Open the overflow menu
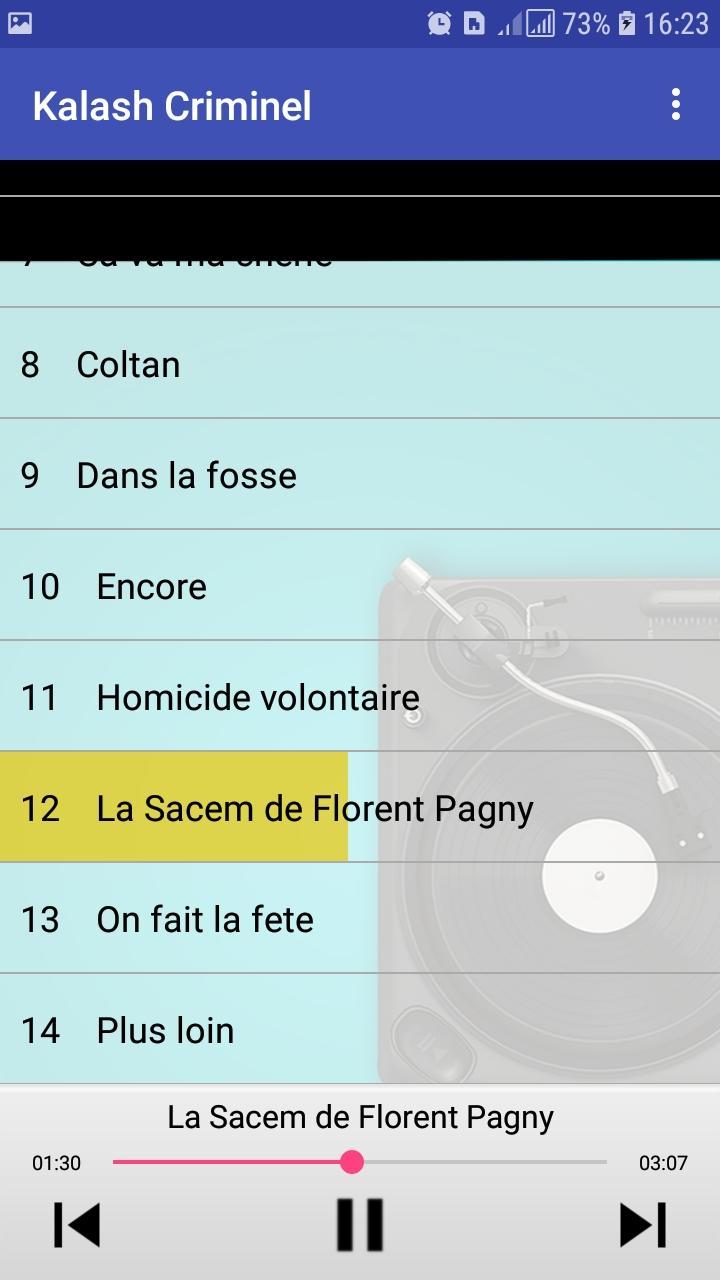The width and height of the screenshot is (720, 1280). [x=676, y=105]
